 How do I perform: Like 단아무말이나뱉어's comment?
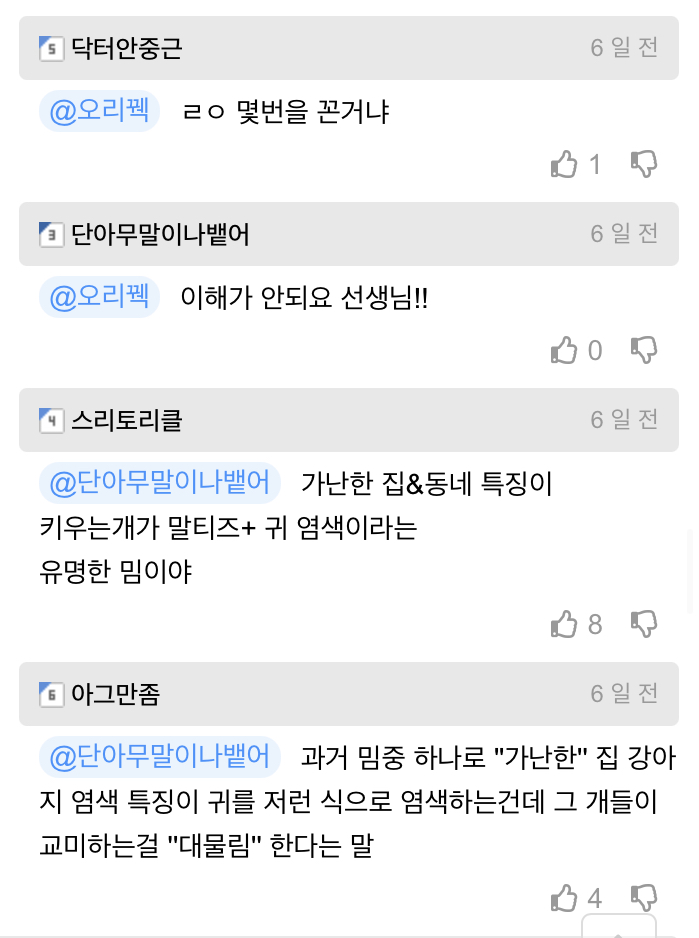point(564,350)
